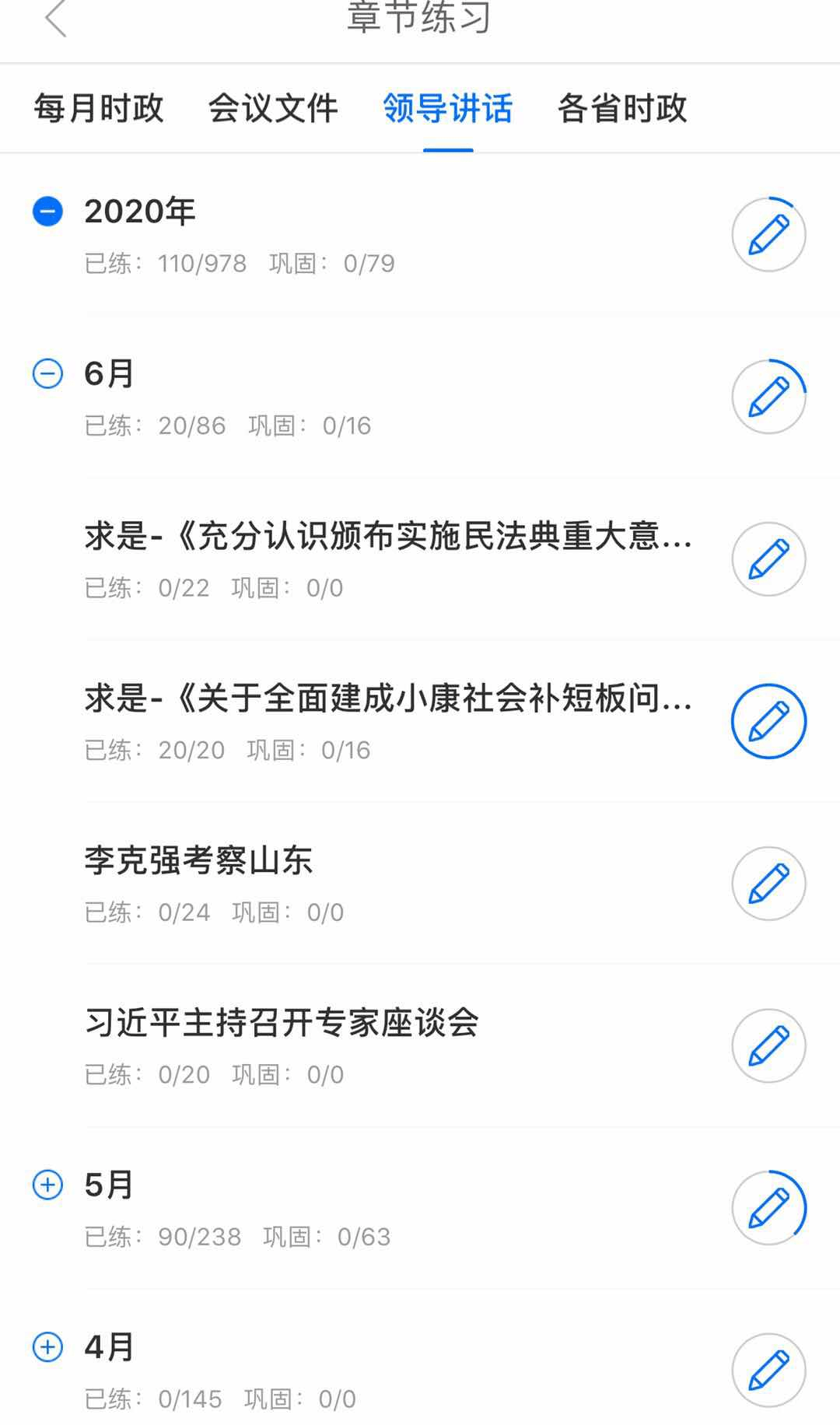This screenshot has width=840, height=1425.
Task: Select the 领导讲话 tab
Action: 448,108
